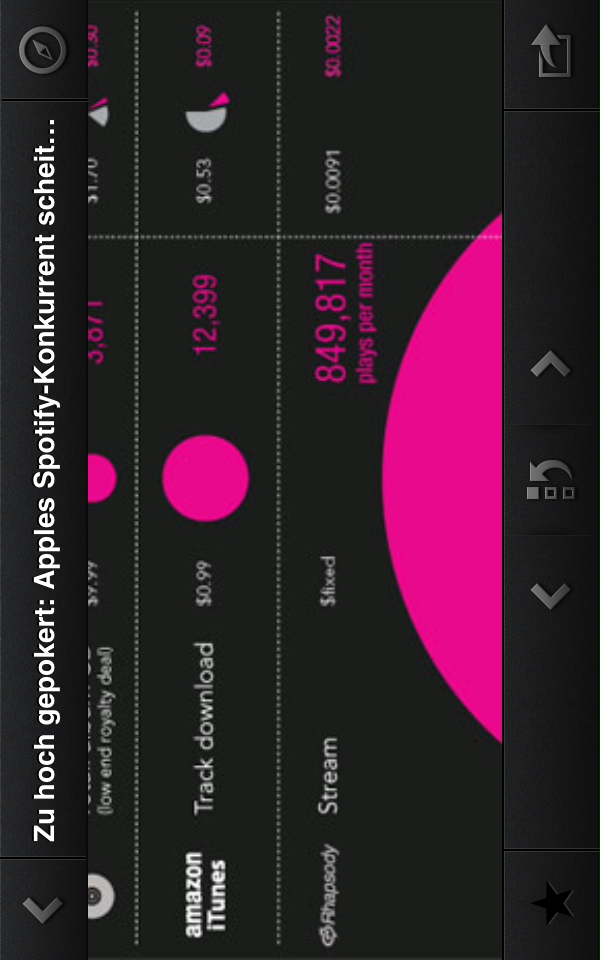The width and height of the screenshot is (600, 960).
Task: Share this article
Action: [x=550, y=51]
